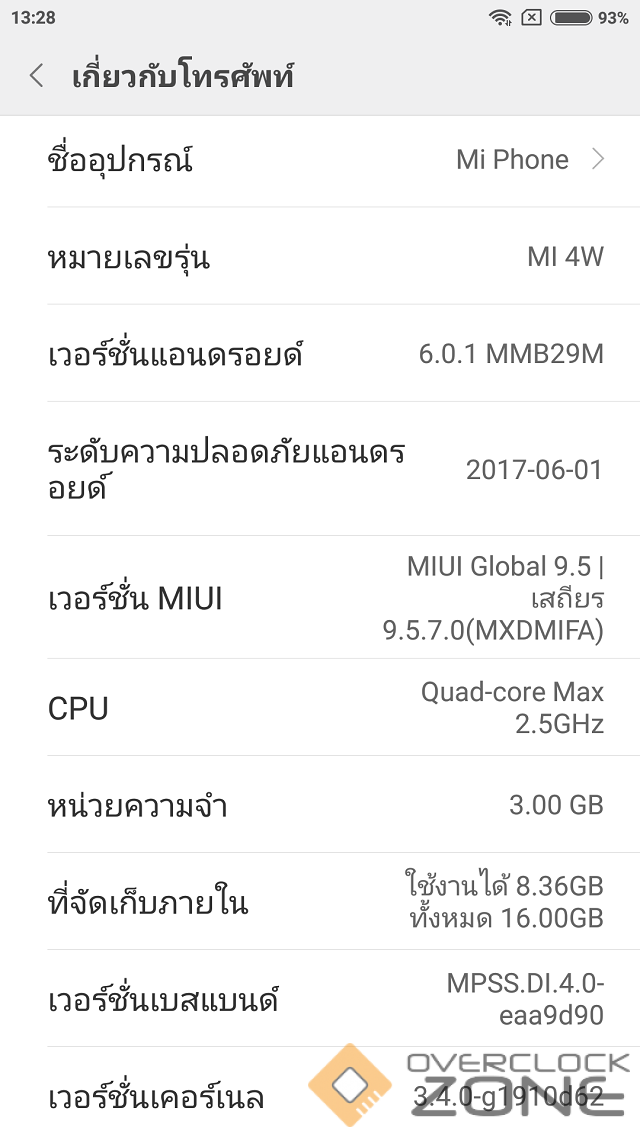Go back from the About phone screen
Viewport: 640px width, 1137px height.
pyautogui.click(x=37, y=76)
